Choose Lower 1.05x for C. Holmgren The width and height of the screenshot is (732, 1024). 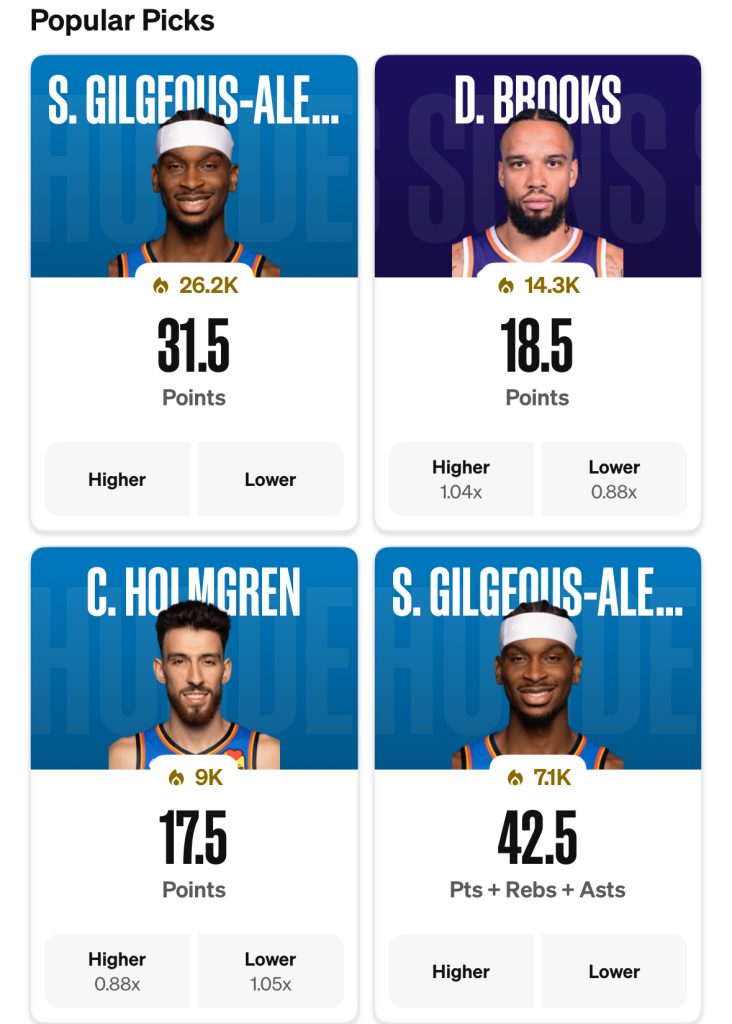click(x=270, y=971)
